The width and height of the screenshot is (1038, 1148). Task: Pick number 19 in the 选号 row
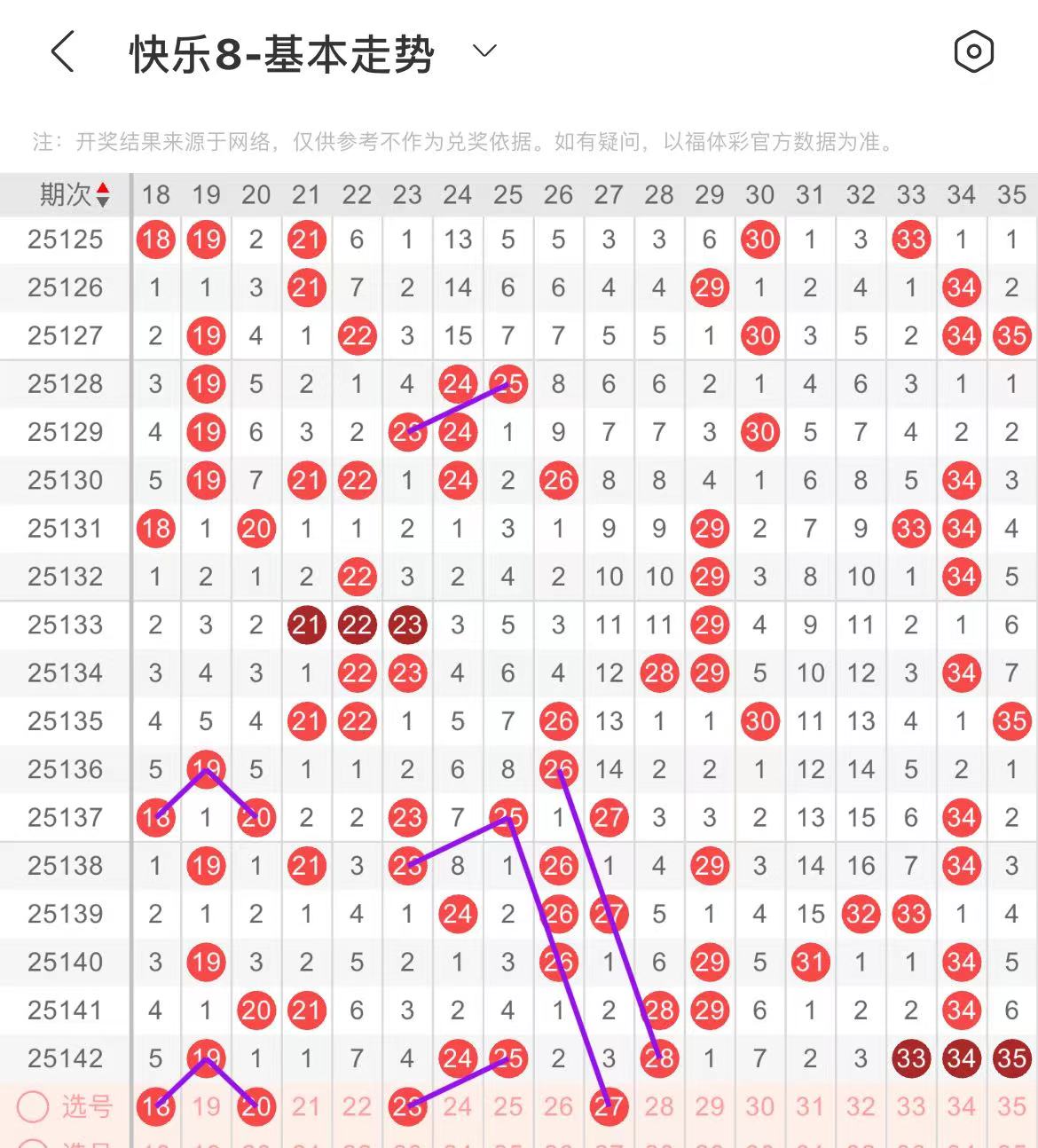point(206,1106)
